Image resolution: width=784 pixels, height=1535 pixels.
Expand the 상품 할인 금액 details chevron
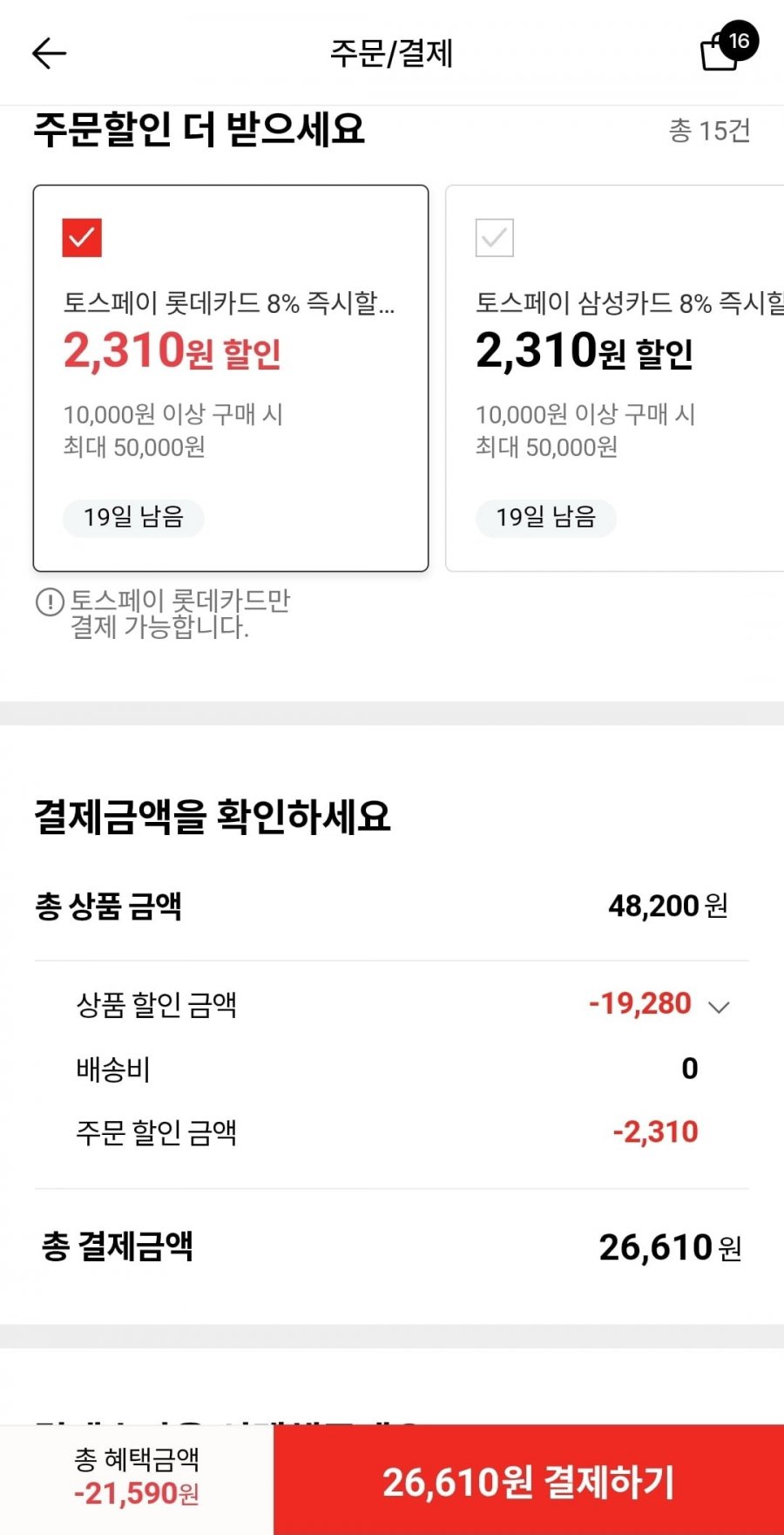click(x=719, y=1007)
